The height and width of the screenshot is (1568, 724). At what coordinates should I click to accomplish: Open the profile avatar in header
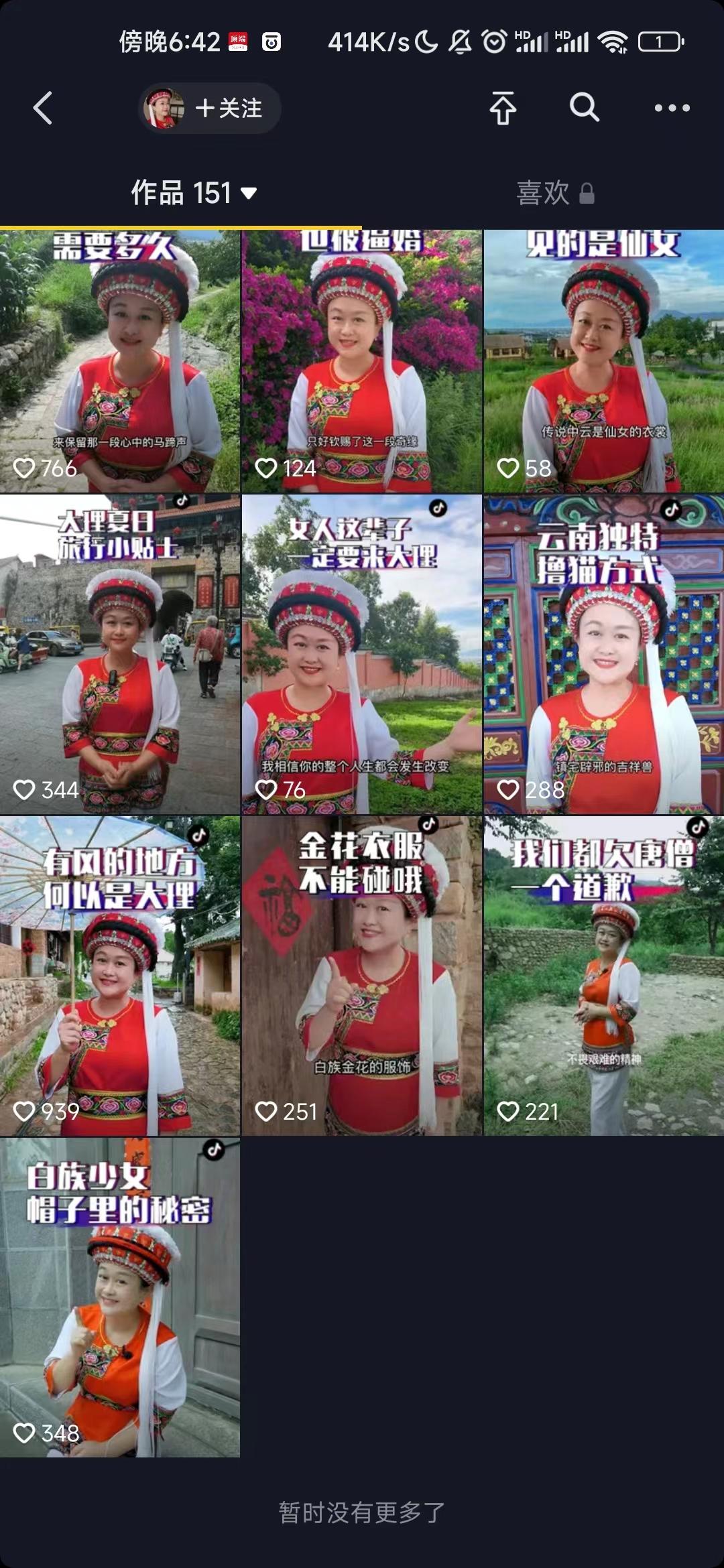[164, 108]
